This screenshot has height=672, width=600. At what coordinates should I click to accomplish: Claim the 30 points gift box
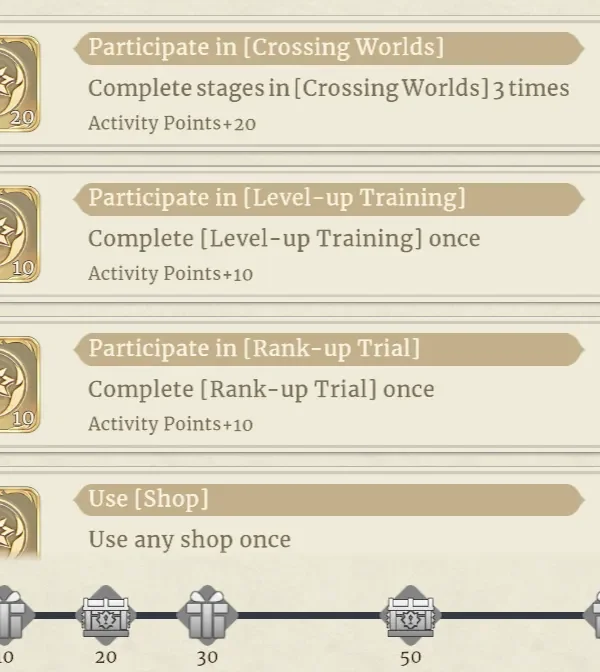pyautogui.click(x=207, y=615)
